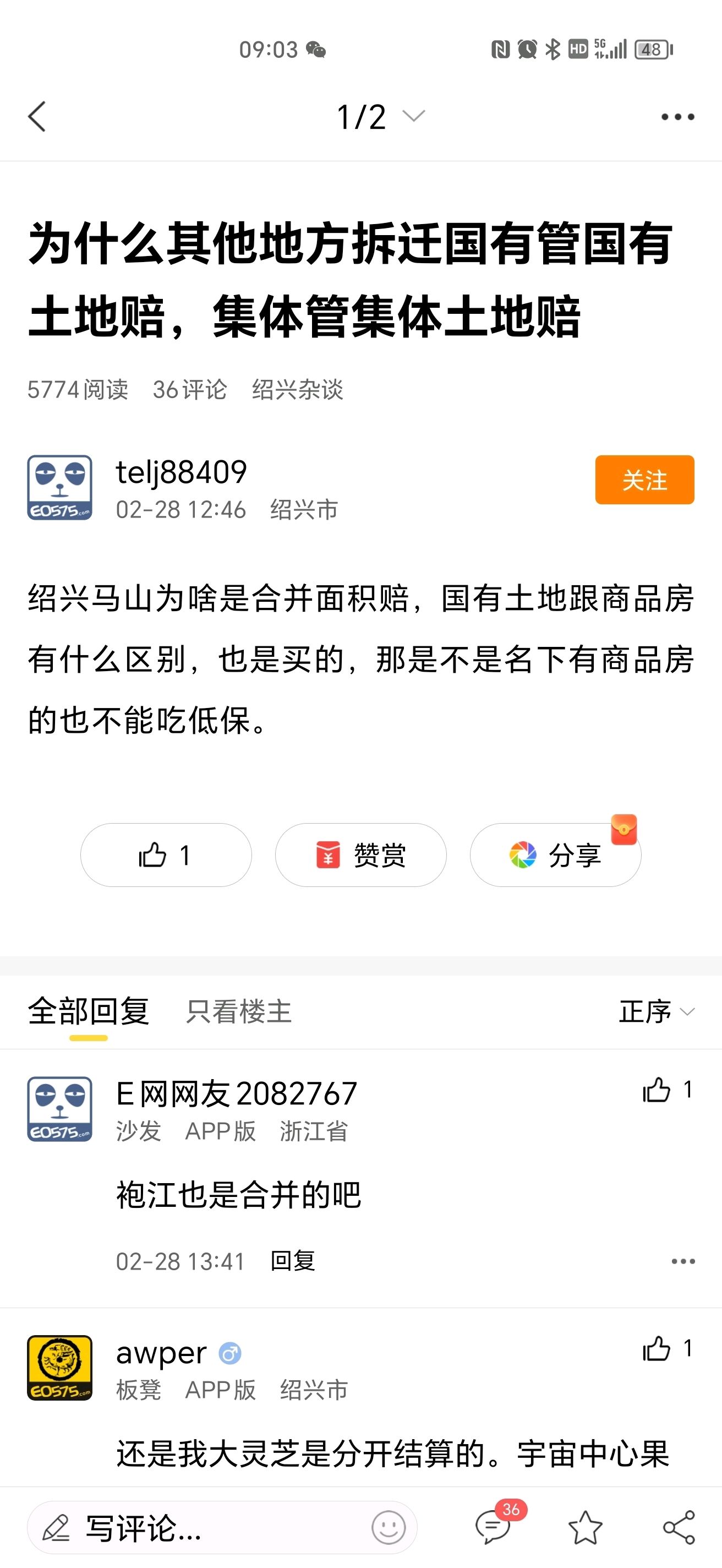Bookmark the post with the star icon
This screenshot has width=722, height=1568.
(585, 1527)
